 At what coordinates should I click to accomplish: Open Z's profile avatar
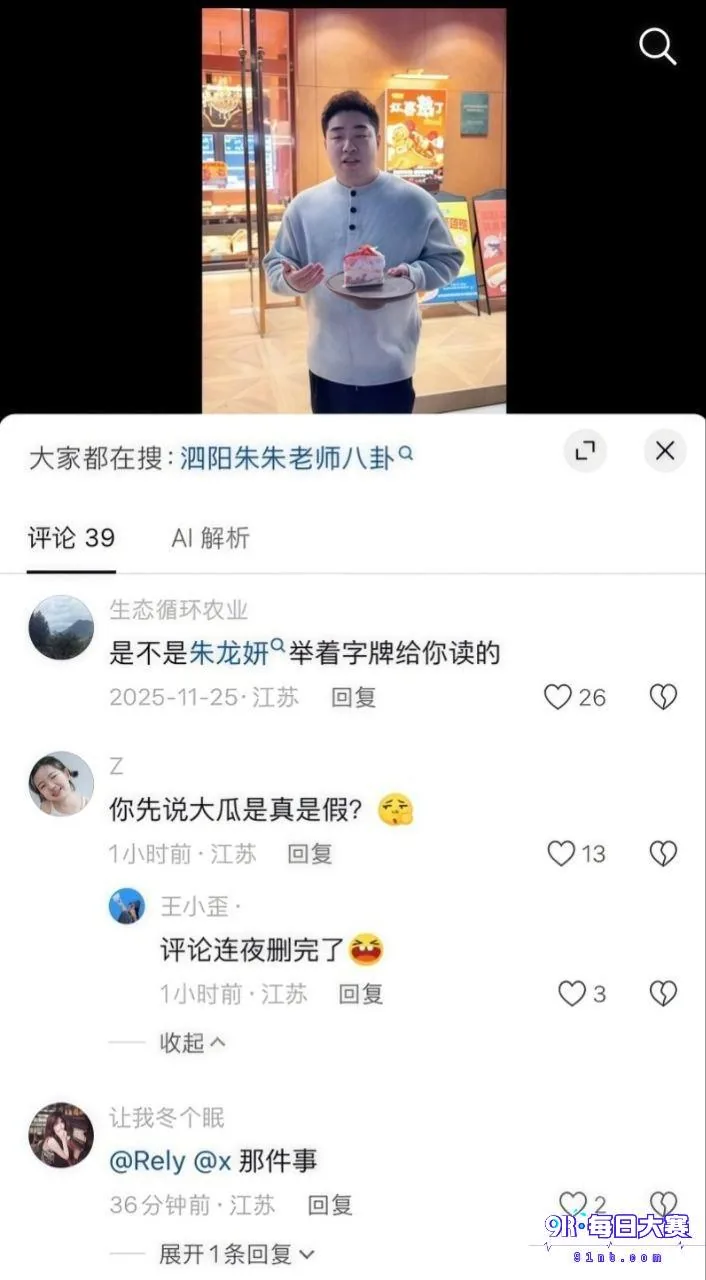[61, 784]
